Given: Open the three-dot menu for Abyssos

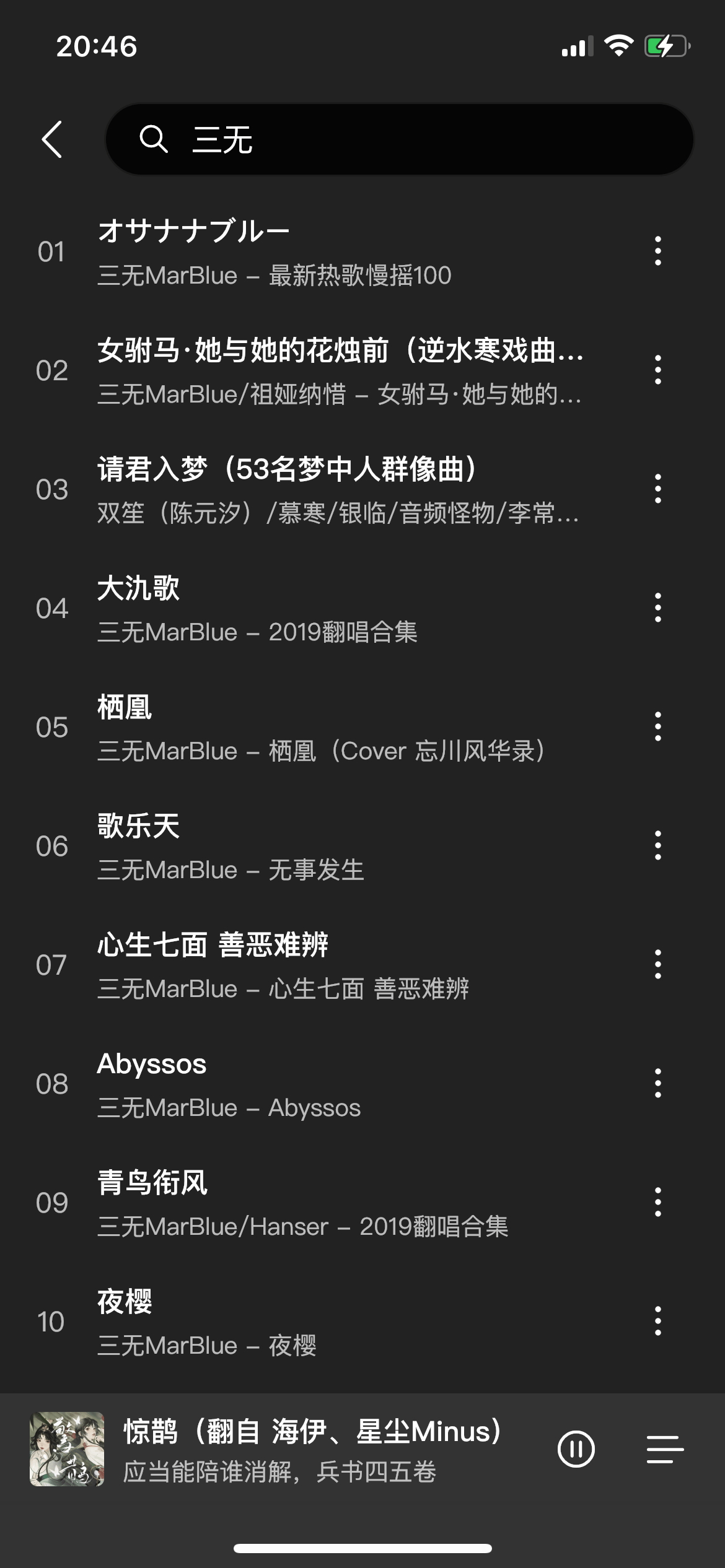Looking at the screenshot, I should click(657, 1084).
